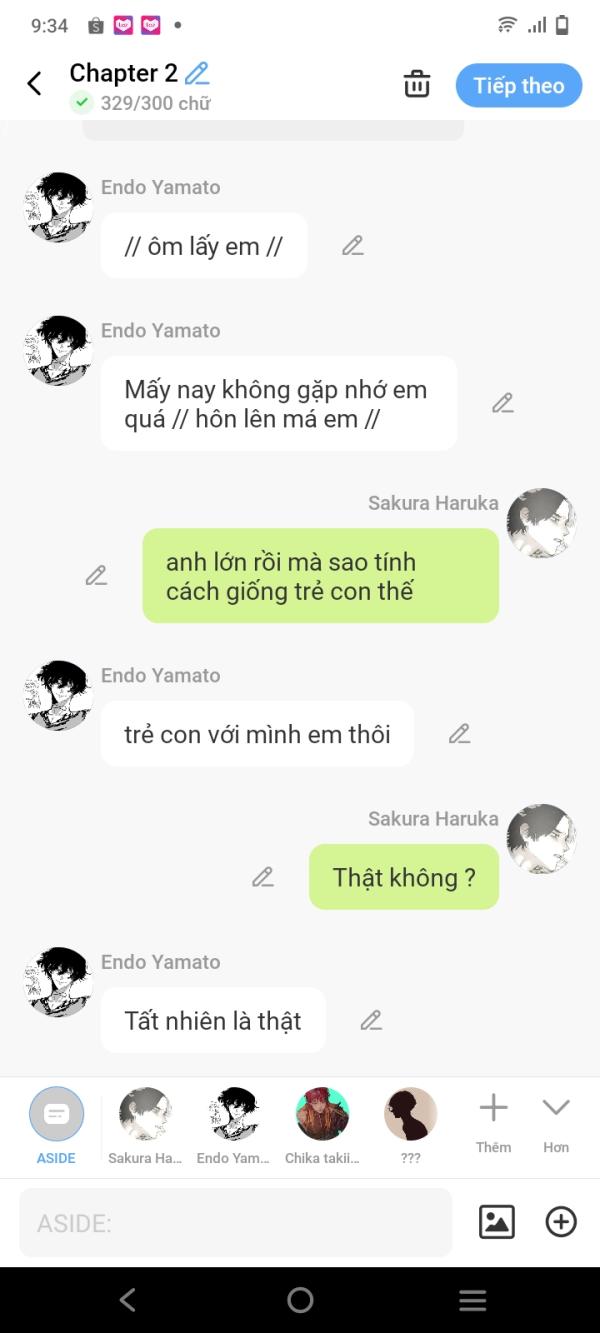600x1333 pixels.
Task: Choose Endo Yamato as speaker
Action: [234, 1124]
